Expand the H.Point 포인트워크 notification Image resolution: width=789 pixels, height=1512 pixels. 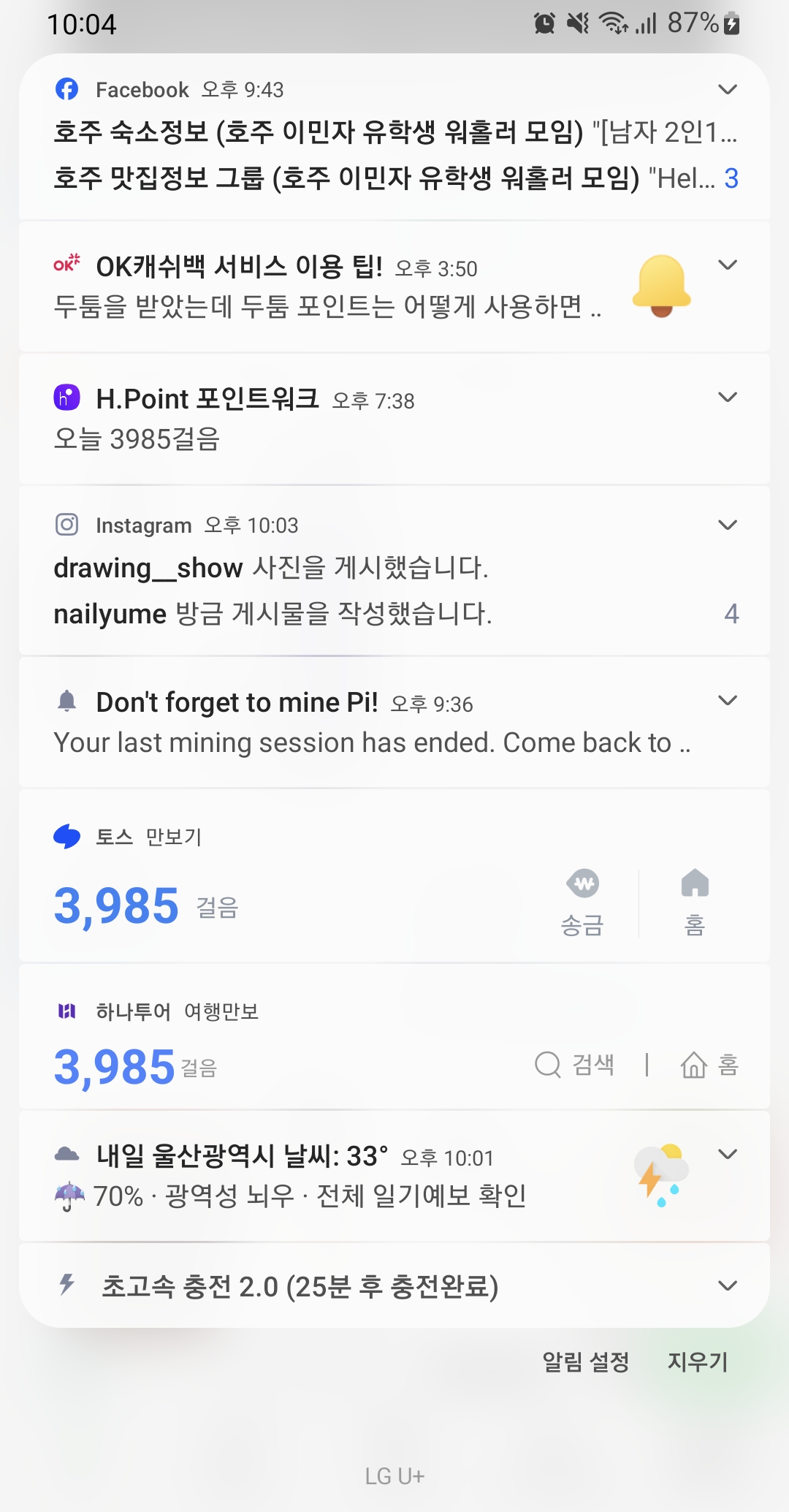[x=727, y=398]
